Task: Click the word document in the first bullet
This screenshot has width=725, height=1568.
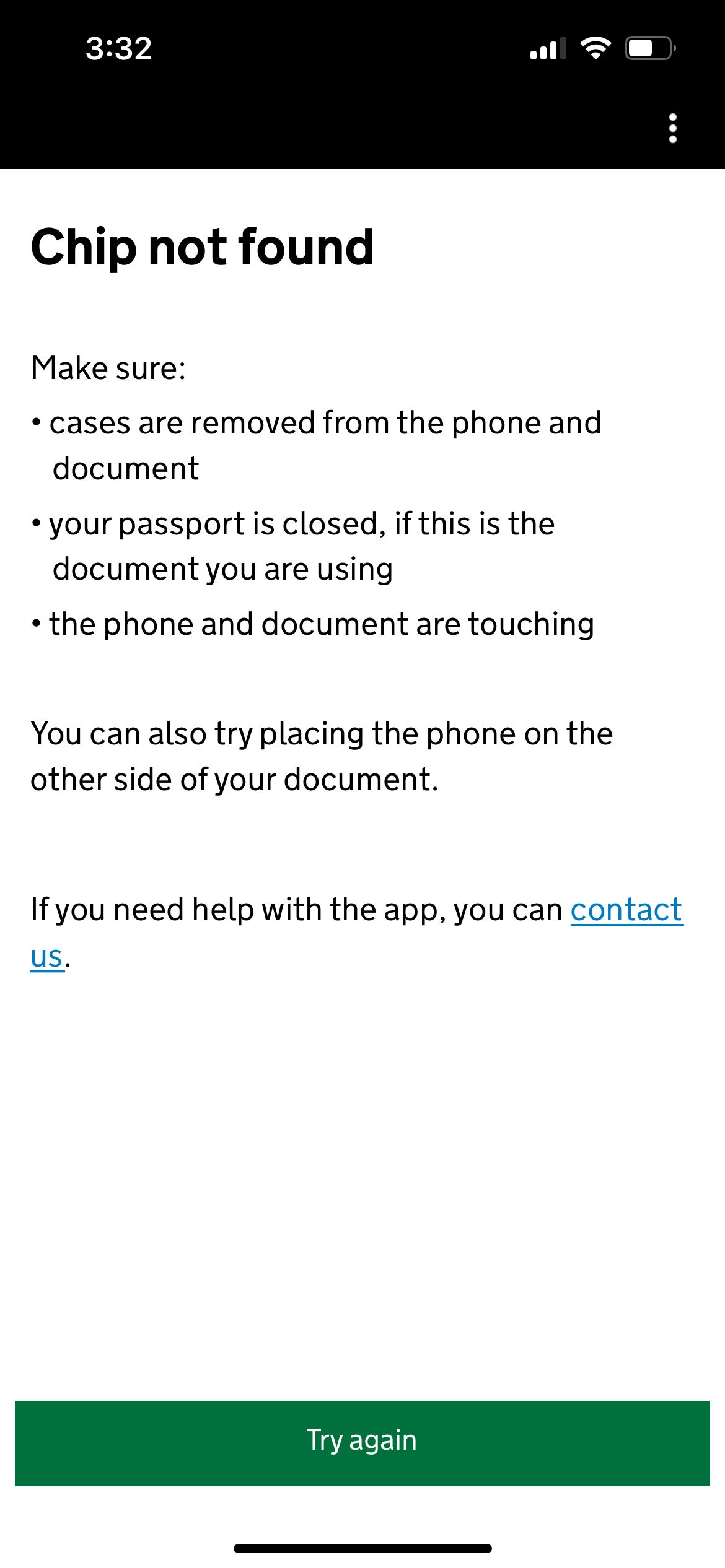Action: coord(126,469)
